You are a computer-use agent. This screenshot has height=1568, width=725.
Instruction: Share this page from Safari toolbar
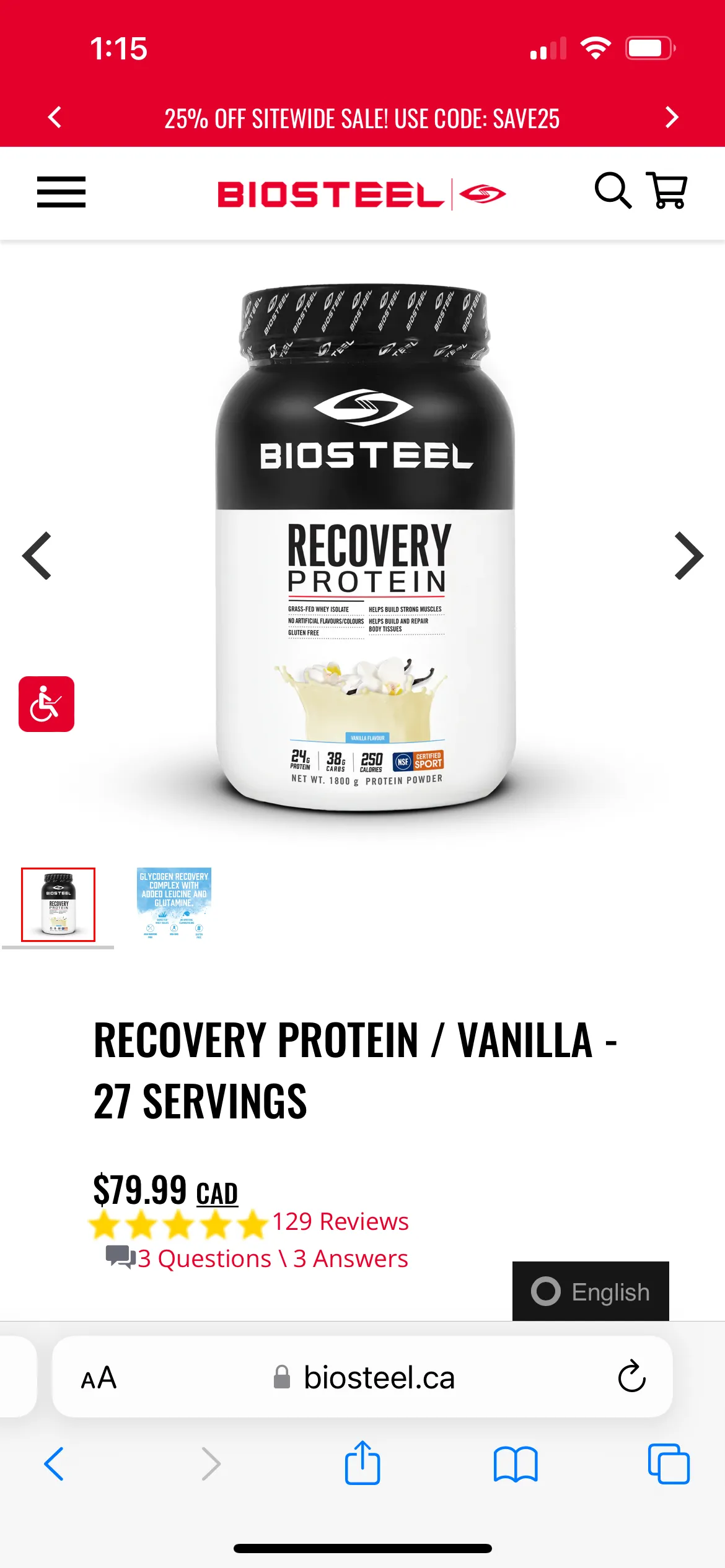click(x=362, y=1463)
